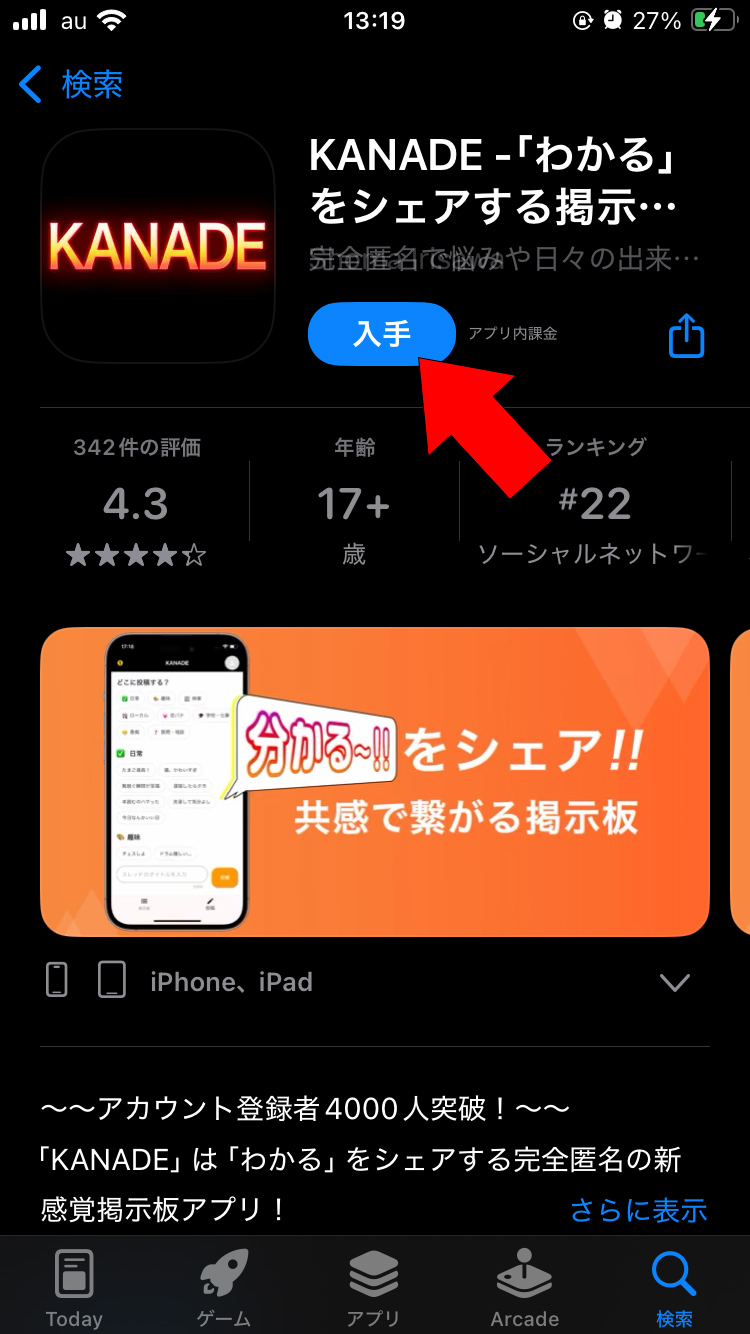
Task: Go back to 検索 results
Action: tap(71, 85)
